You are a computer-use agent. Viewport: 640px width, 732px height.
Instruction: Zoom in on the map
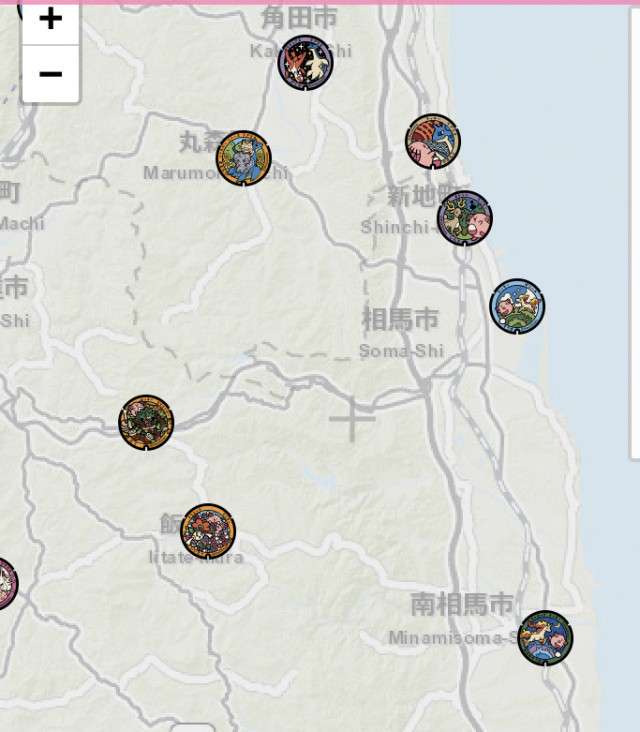click(x=50, y=18)
